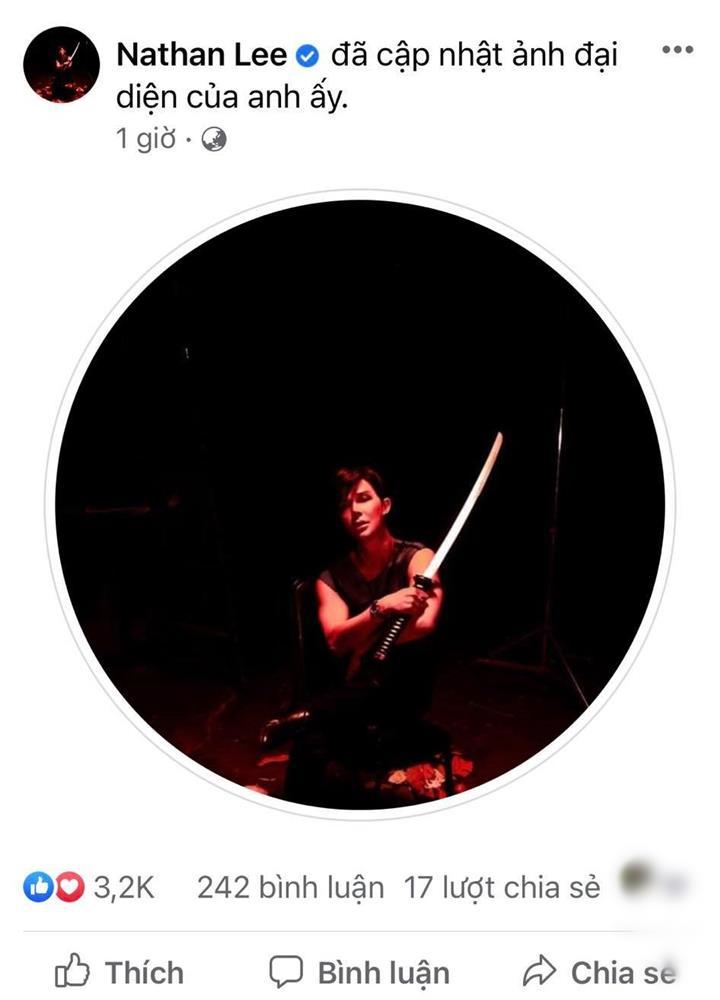
Task: Tap Nathan Lee's small avatar
Action: (61, 65)
